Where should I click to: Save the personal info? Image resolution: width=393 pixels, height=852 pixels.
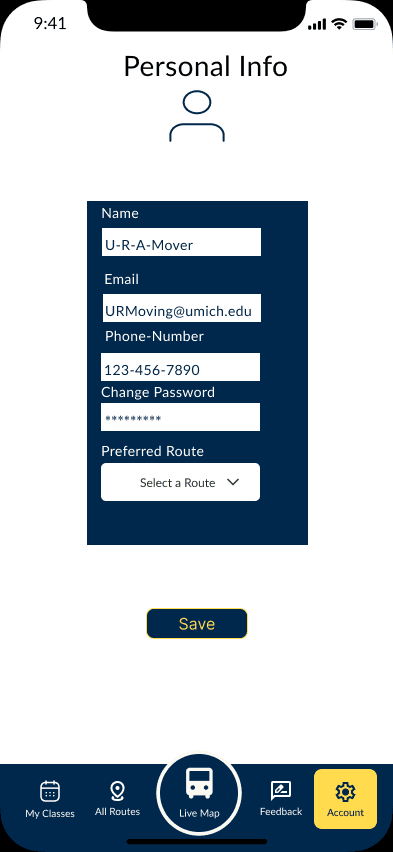pyautogui.click(x=197, y=623)
